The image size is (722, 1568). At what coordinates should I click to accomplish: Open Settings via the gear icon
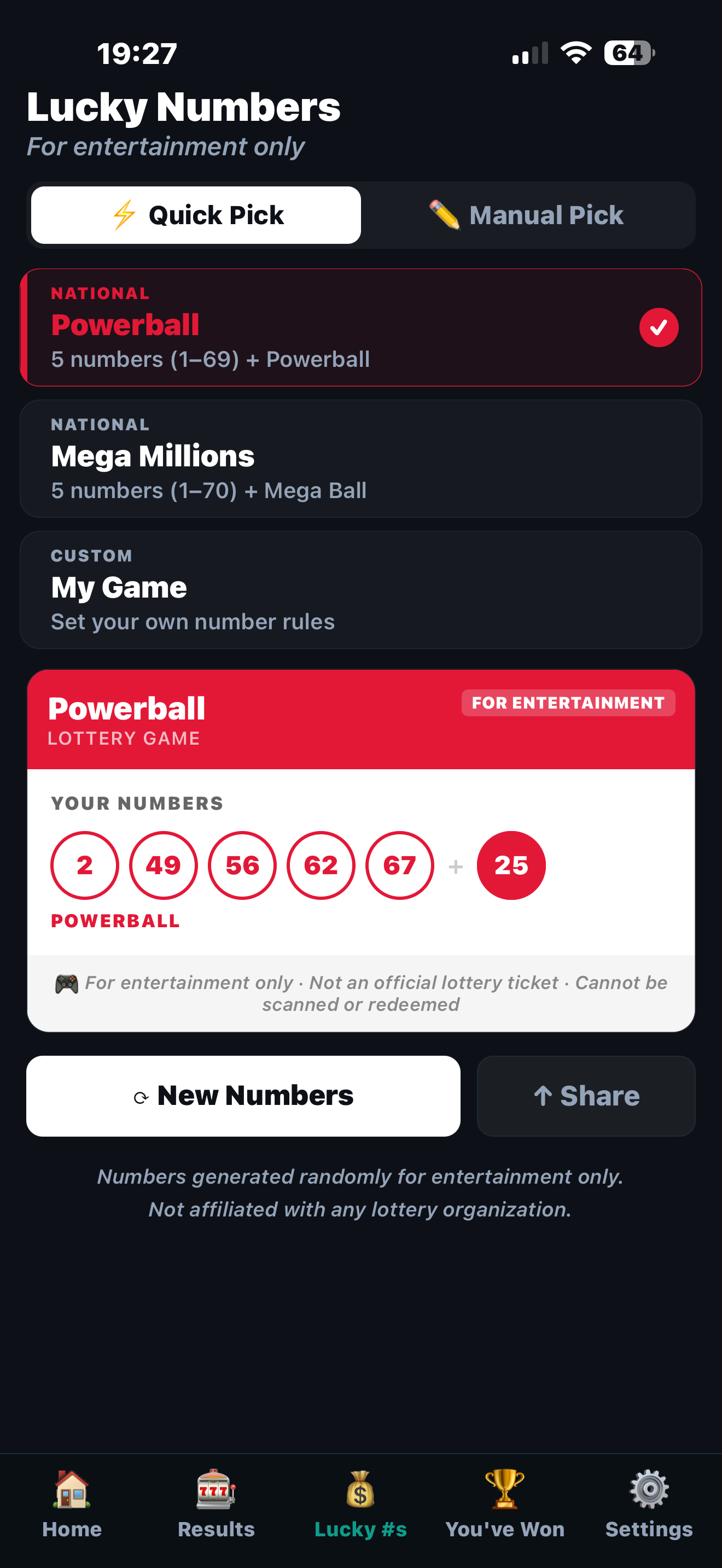(x=648, y=1491)
